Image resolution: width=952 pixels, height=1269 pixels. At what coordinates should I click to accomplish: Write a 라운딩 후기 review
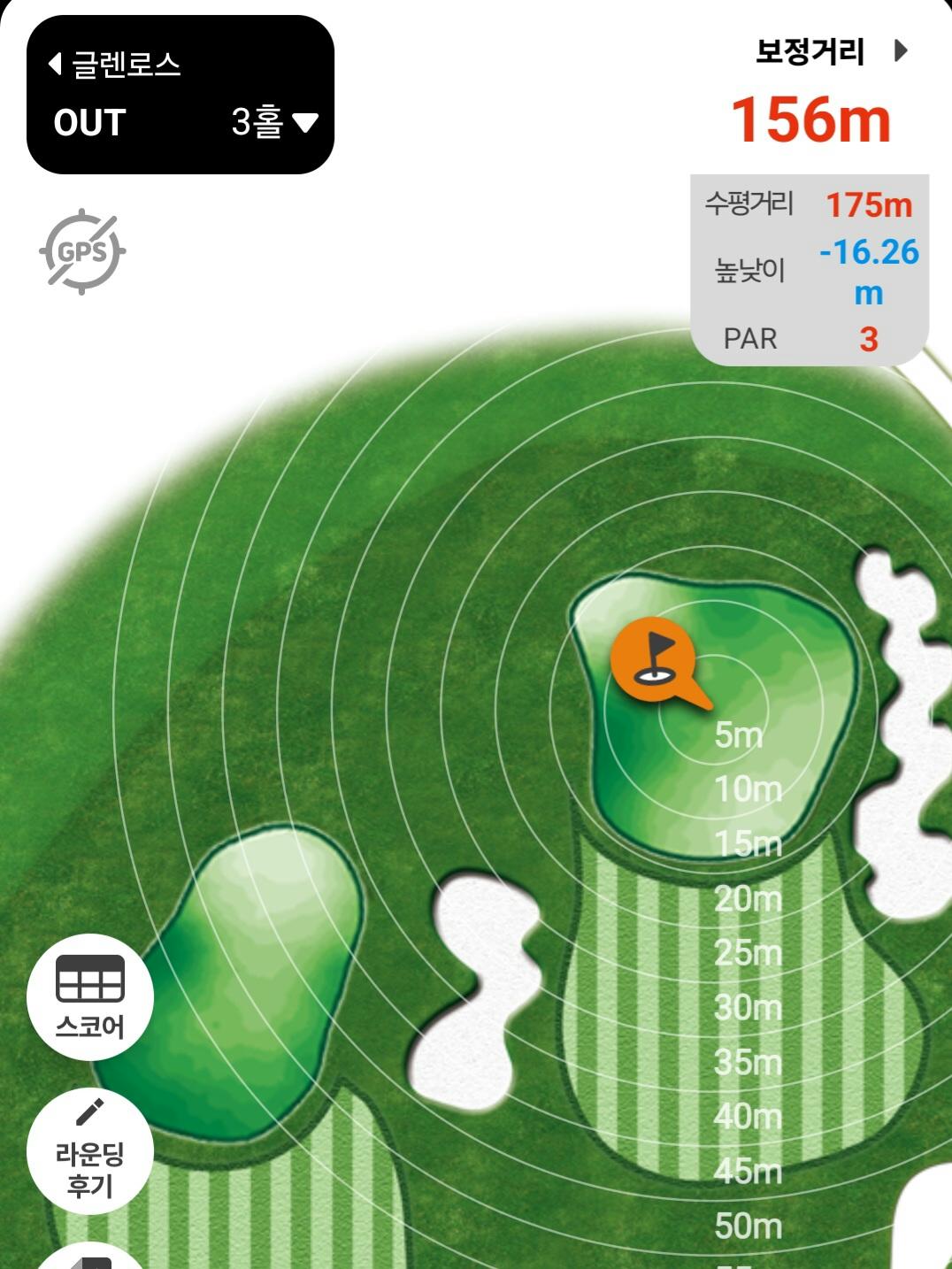(90, 1152)
